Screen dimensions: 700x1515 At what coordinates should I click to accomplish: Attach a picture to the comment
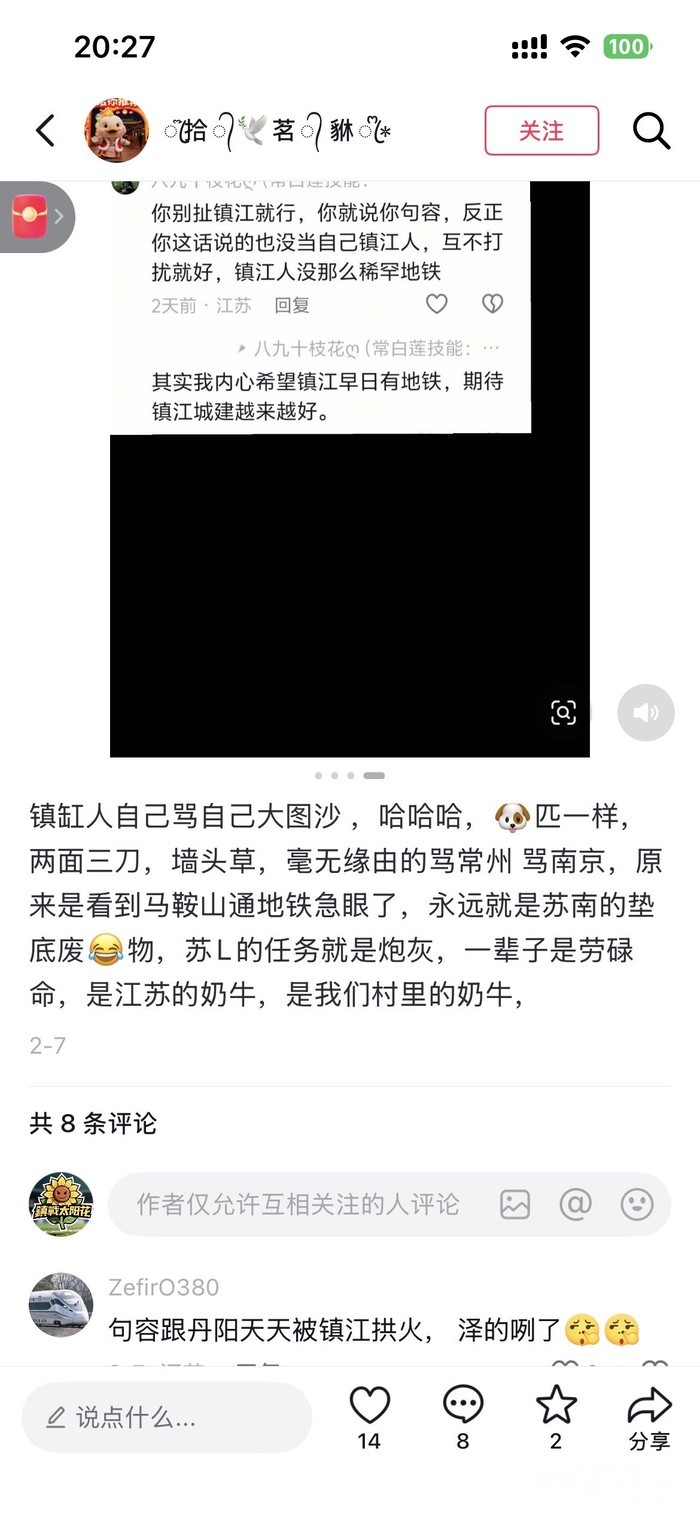pos(515,1204)
